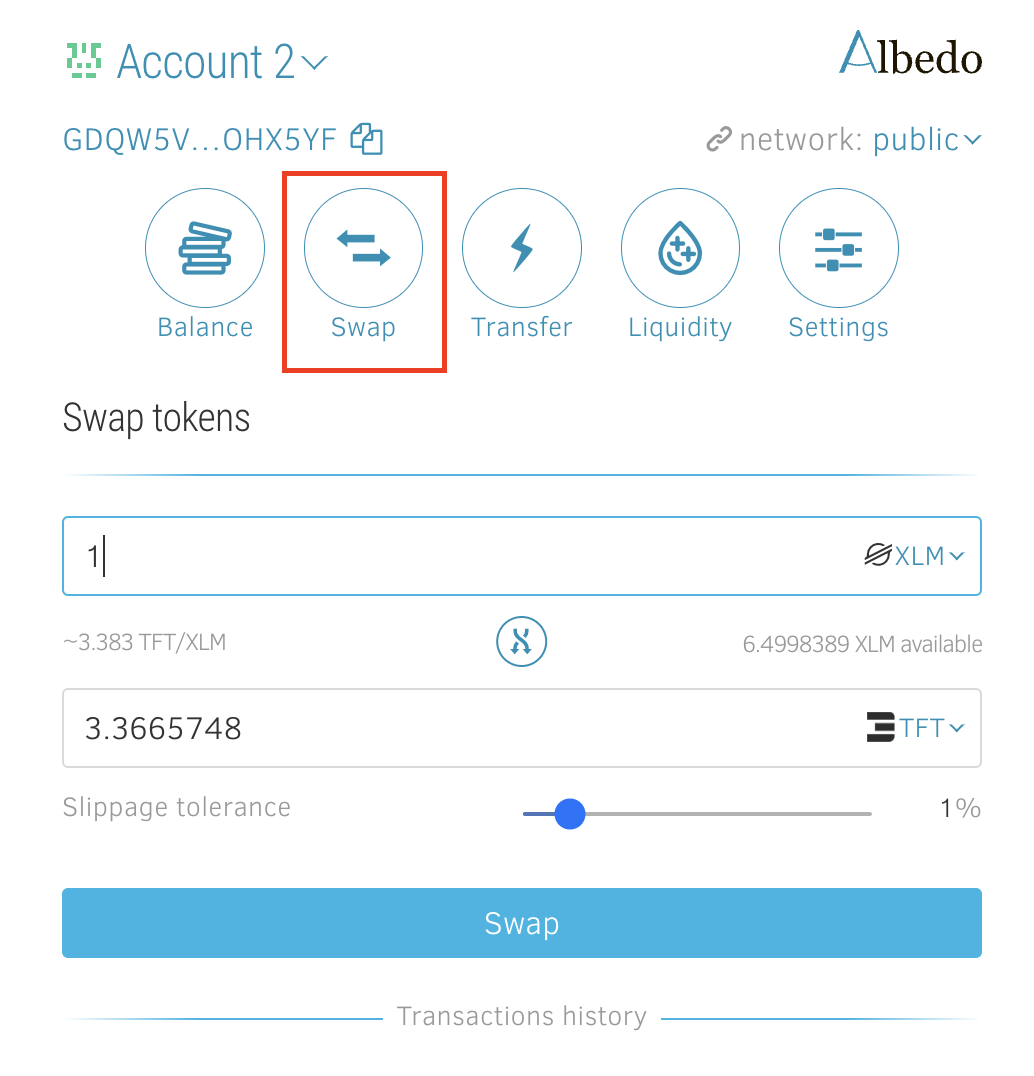
Task: Open the Balance section
Action: 205,248
